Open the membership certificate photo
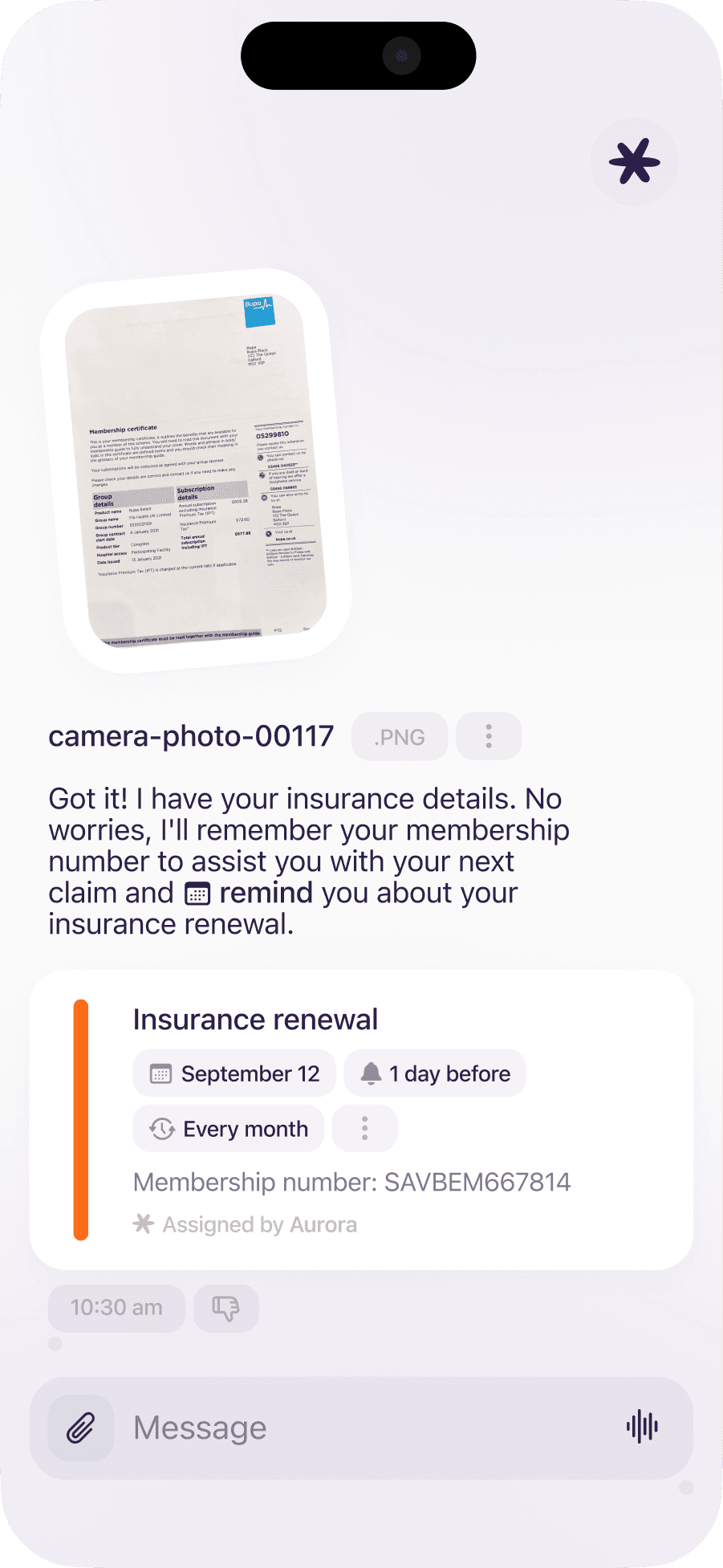 [x=196, y=470]
